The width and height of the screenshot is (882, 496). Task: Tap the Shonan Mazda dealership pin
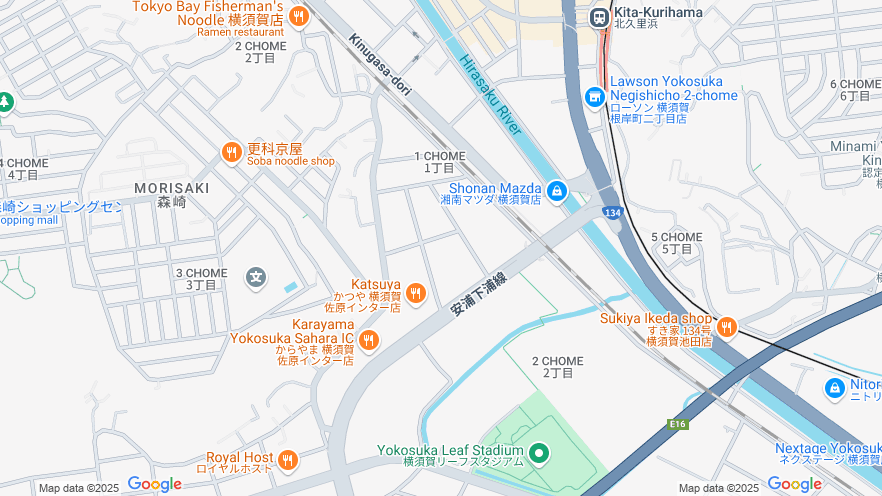pos(557,191)
